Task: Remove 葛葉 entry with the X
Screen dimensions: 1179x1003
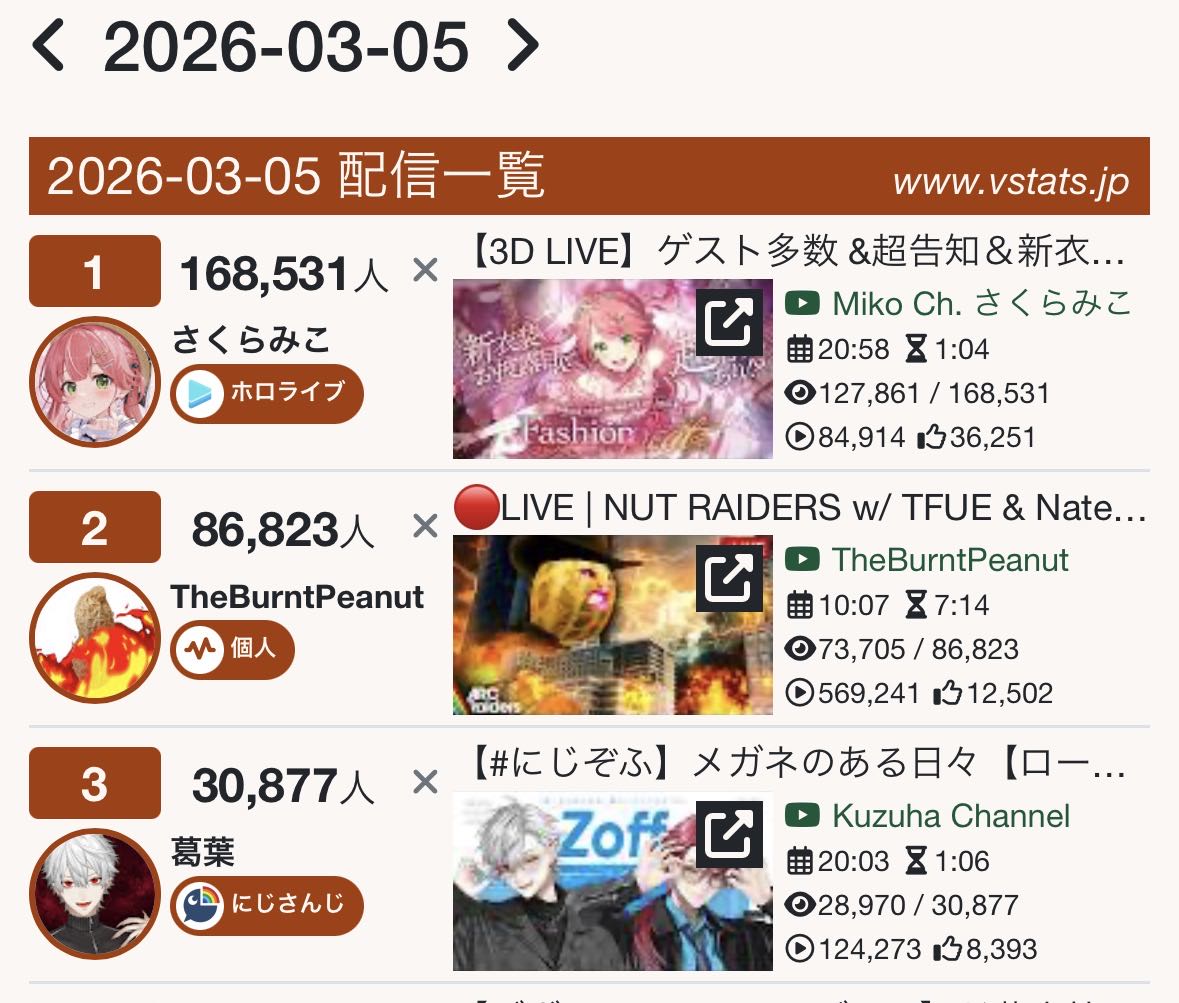Action: coord(426,782)
